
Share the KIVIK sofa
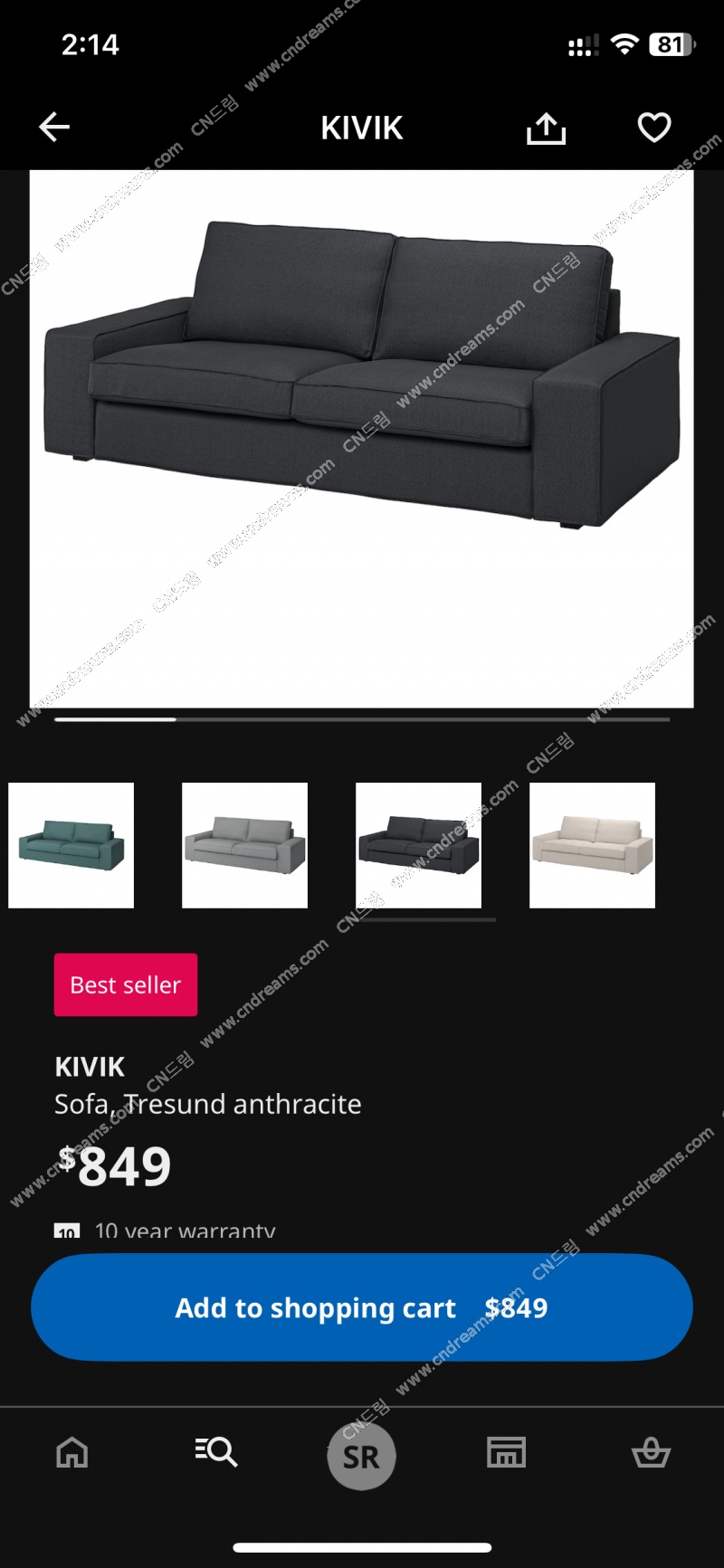[x=546, y=128]
